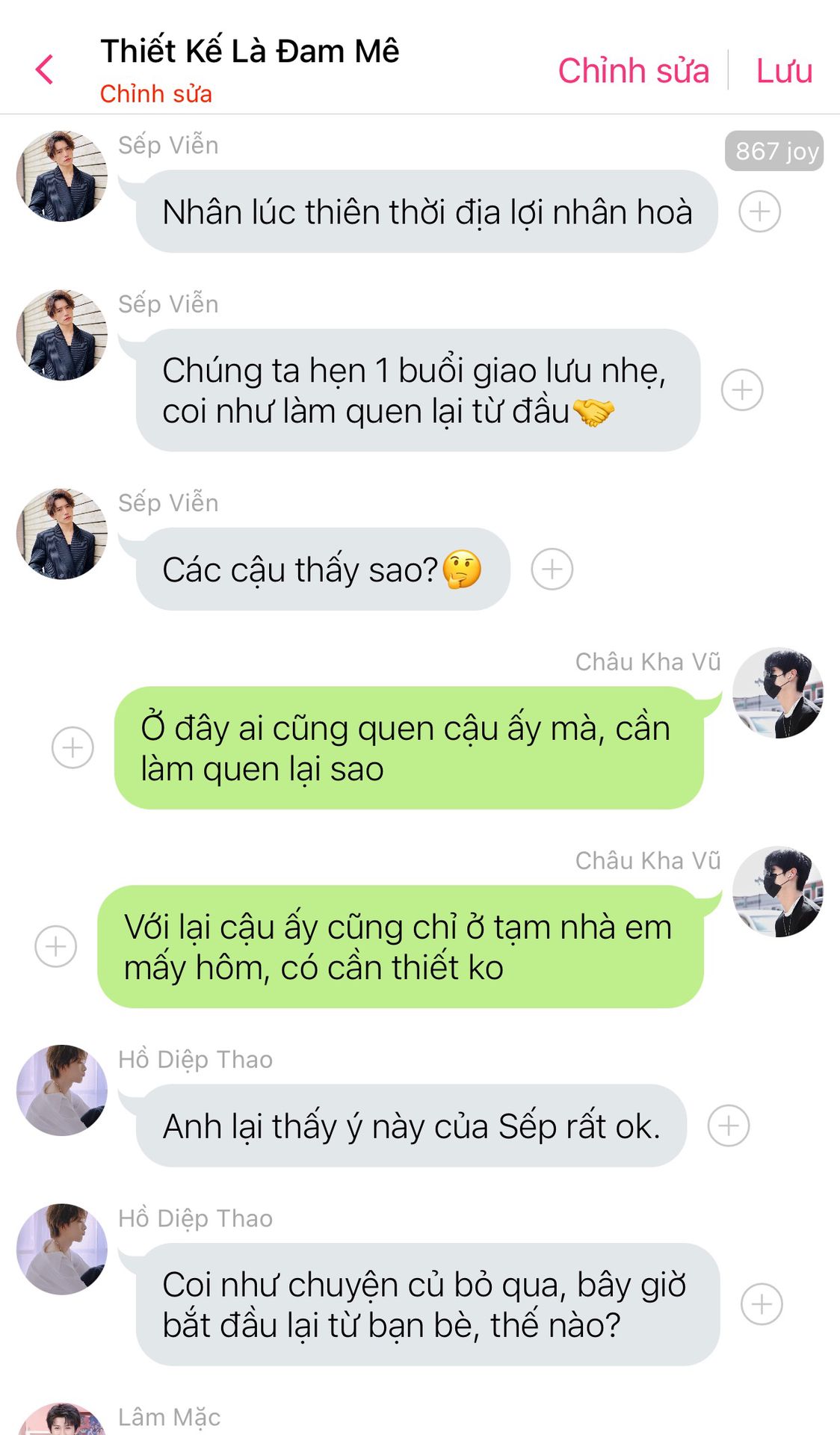The image size is (840, 1435).
Task: Open the 'Các cậu thấy sao?' message bubble
Action: point(323,570)
